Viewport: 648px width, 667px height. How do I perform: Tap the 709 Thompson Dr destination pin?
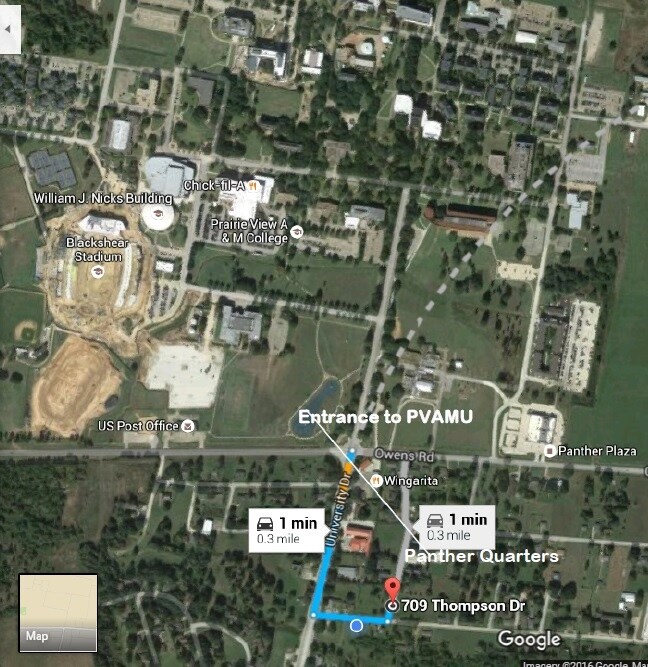392,588
